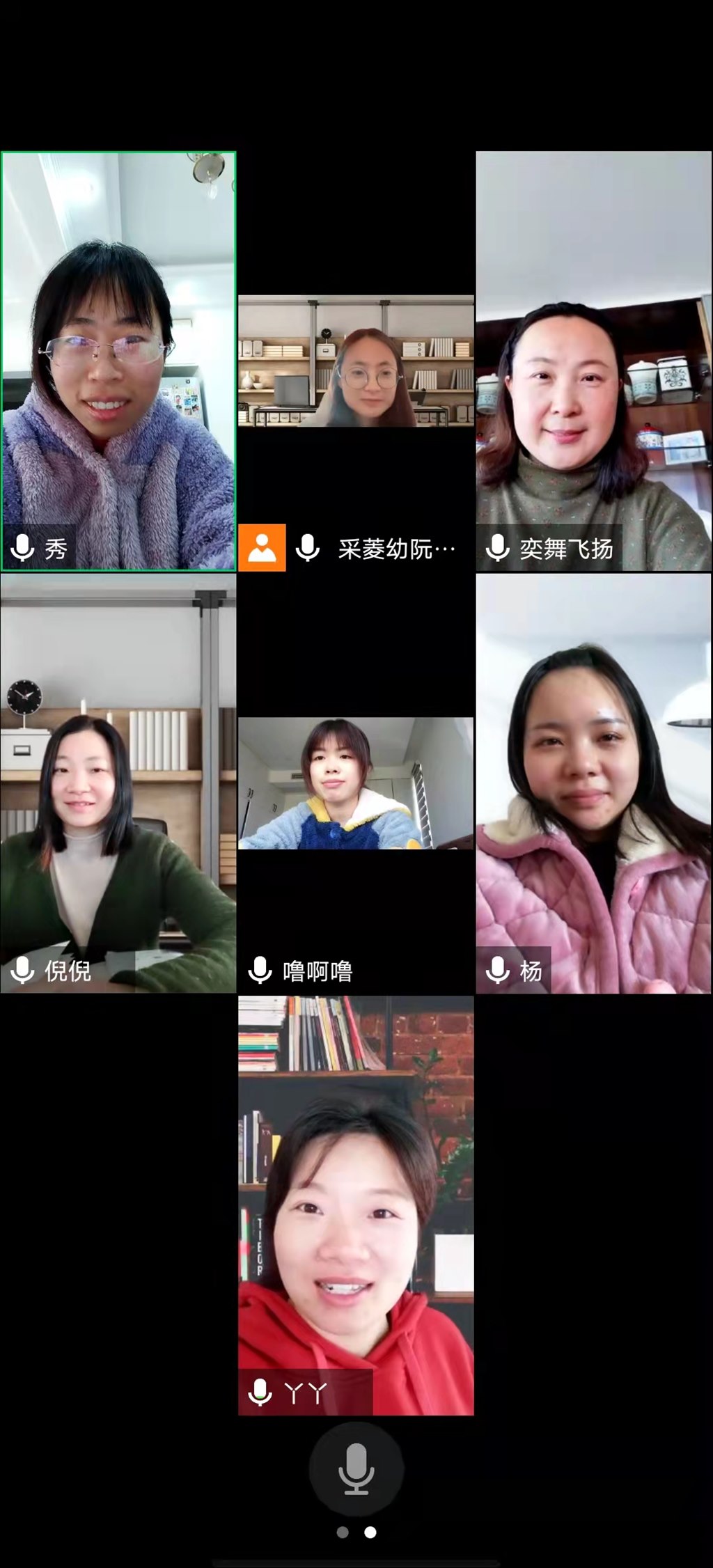
Task: Open the video tile of 丫丫
Action: 356,1205
